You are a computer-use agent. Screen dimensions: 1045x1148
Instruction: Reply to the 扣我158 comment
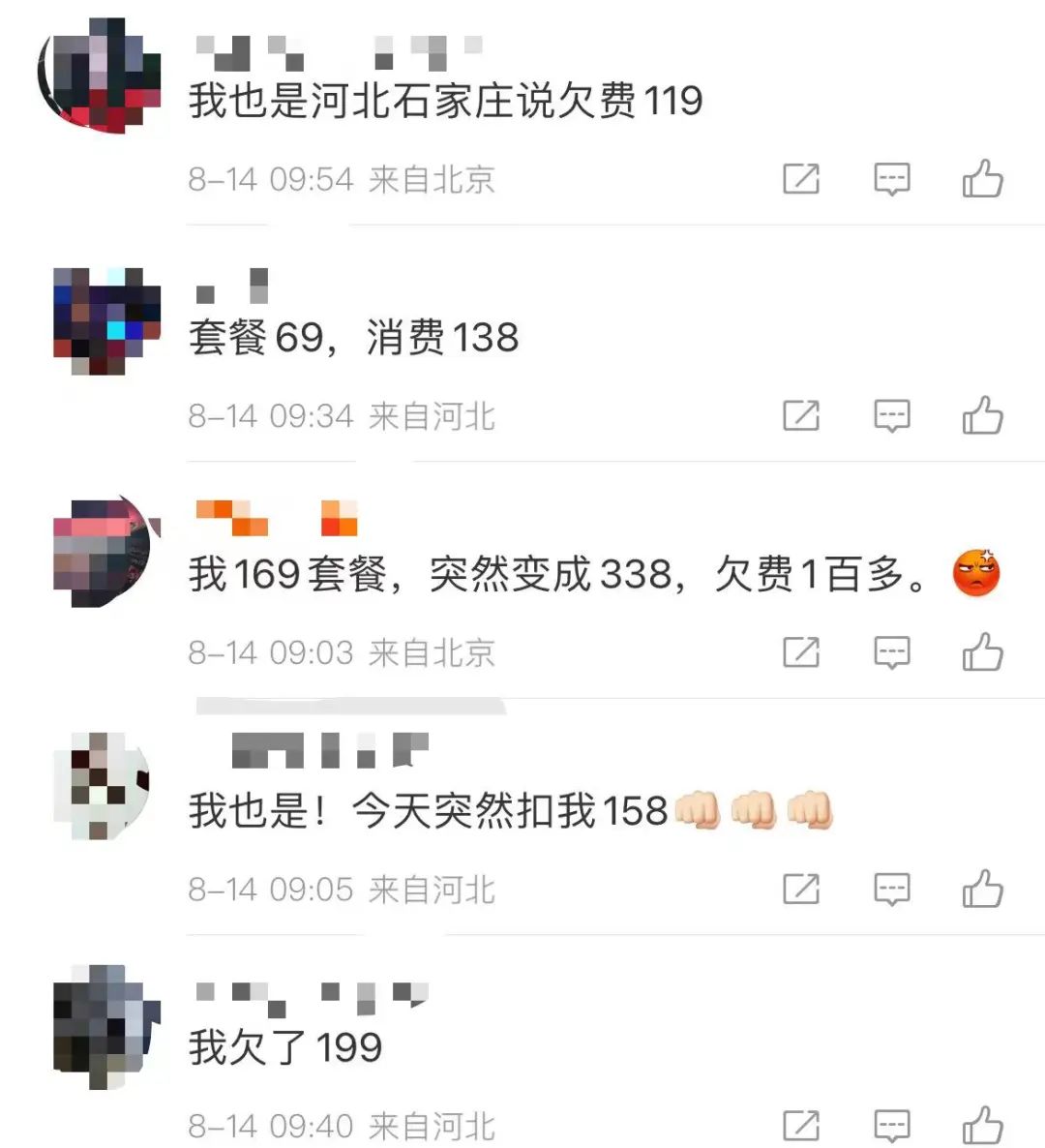891,889
